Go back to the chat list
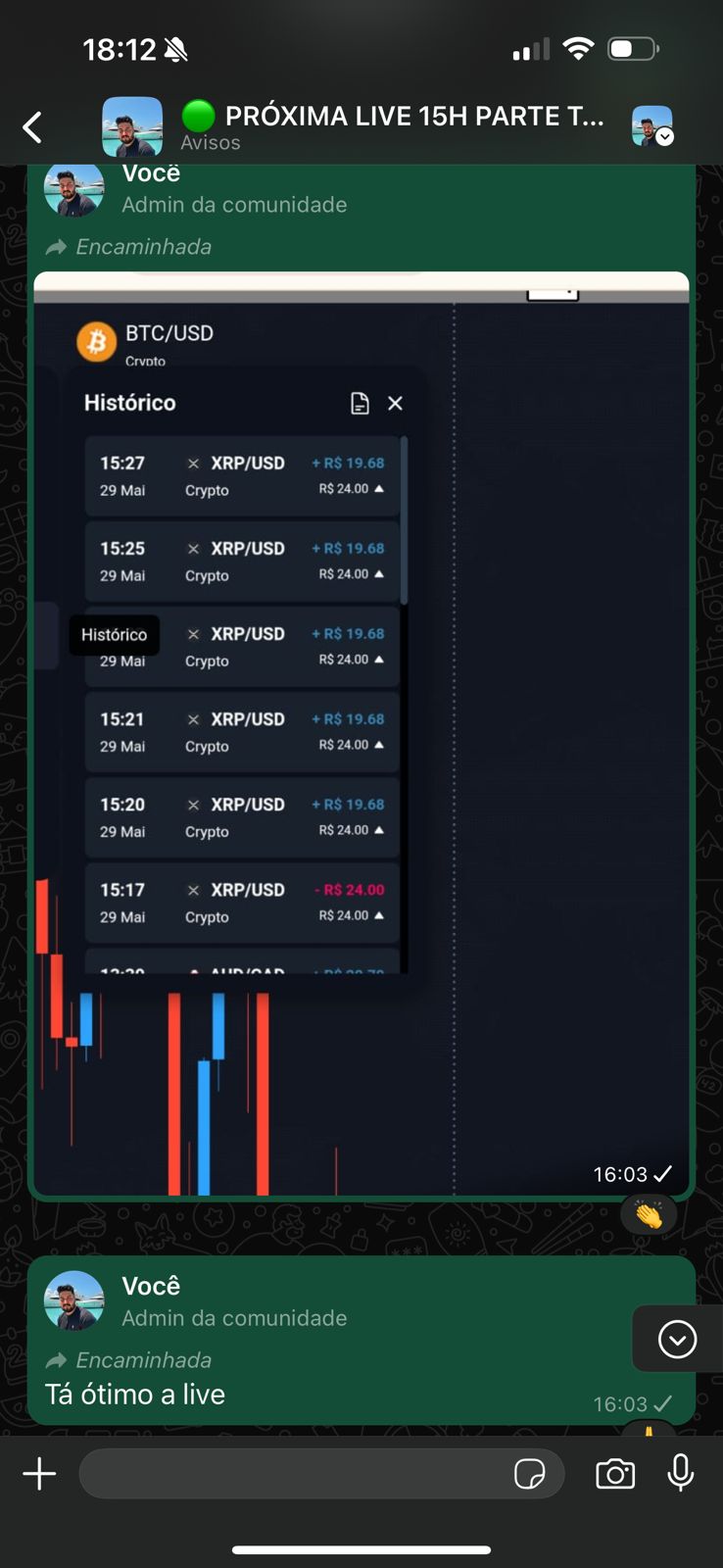The image size is (723, 1568). tap(32, 126)
